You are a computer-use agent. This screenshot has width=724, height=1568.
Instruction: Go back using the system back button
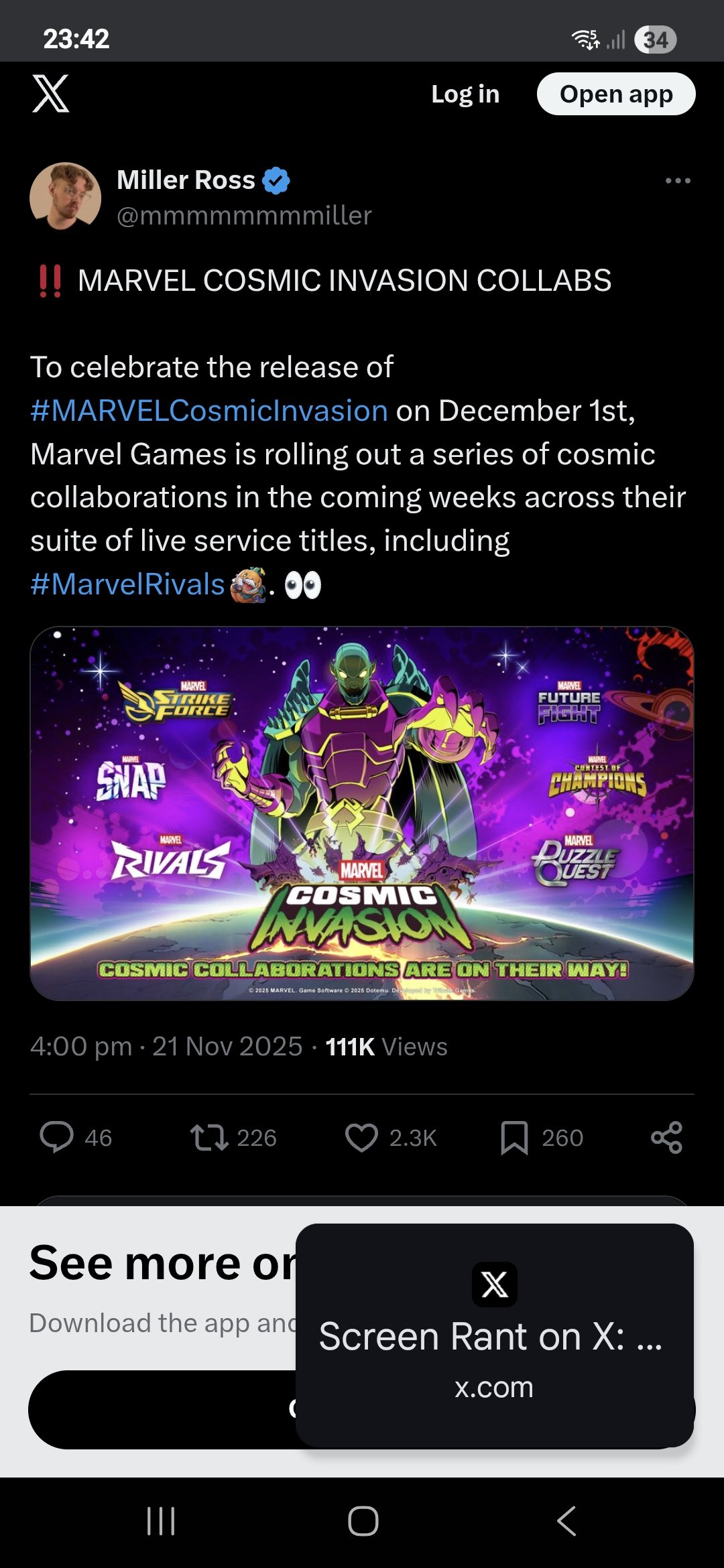coord(566,1521)
